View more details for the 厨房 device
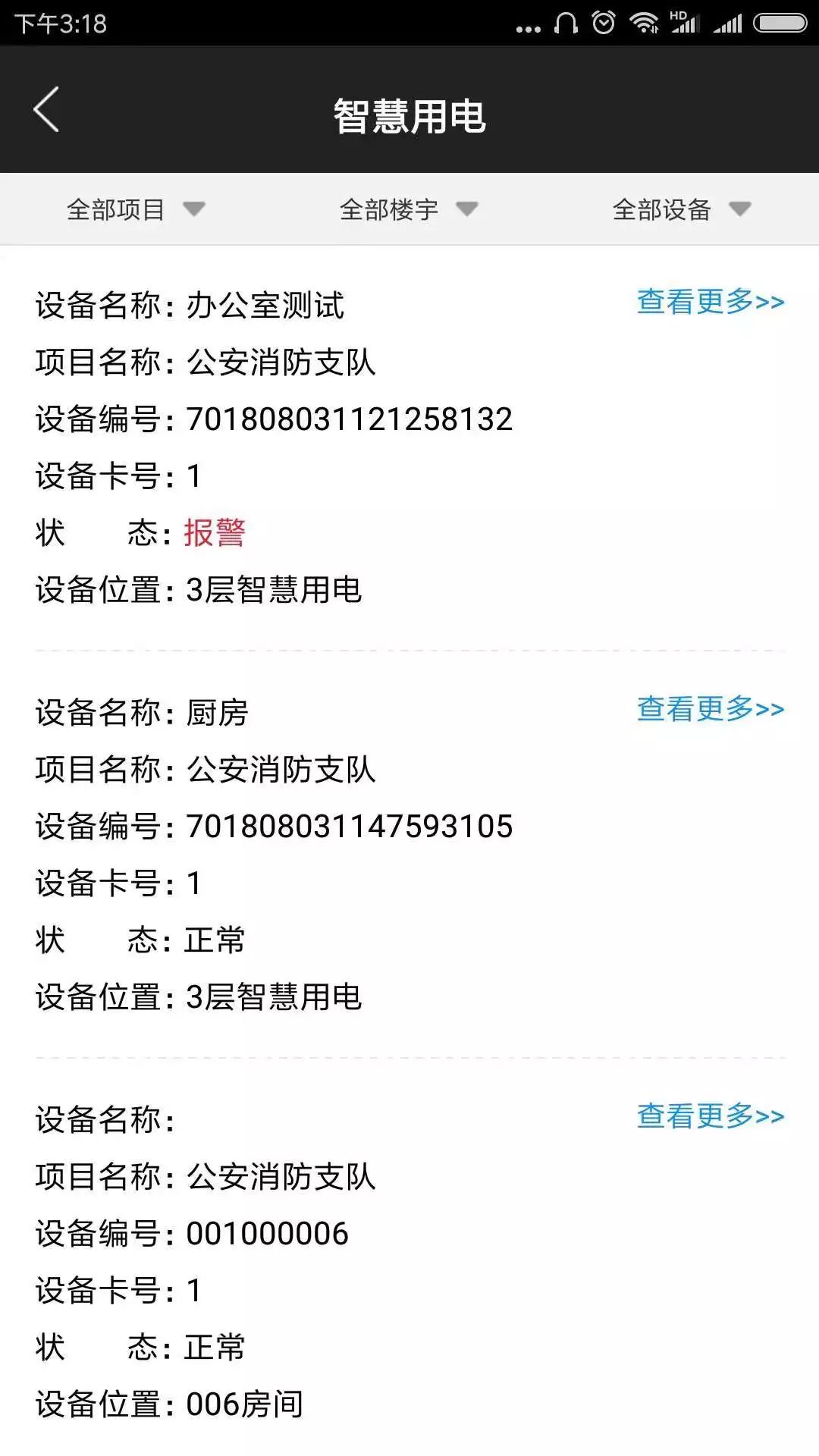 (x=711, y=709)
